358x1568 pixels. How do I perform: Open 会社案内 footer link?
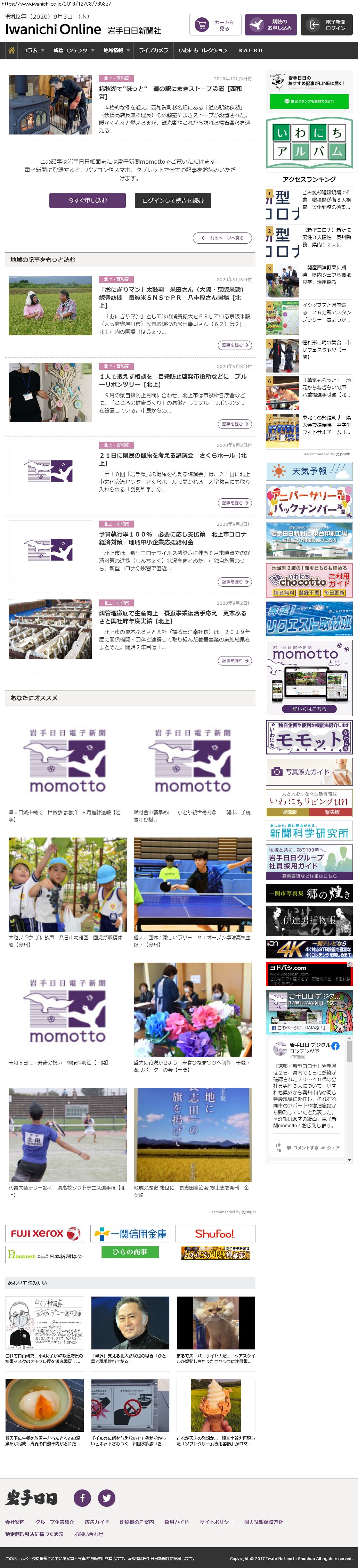[x=15, y=1521]
